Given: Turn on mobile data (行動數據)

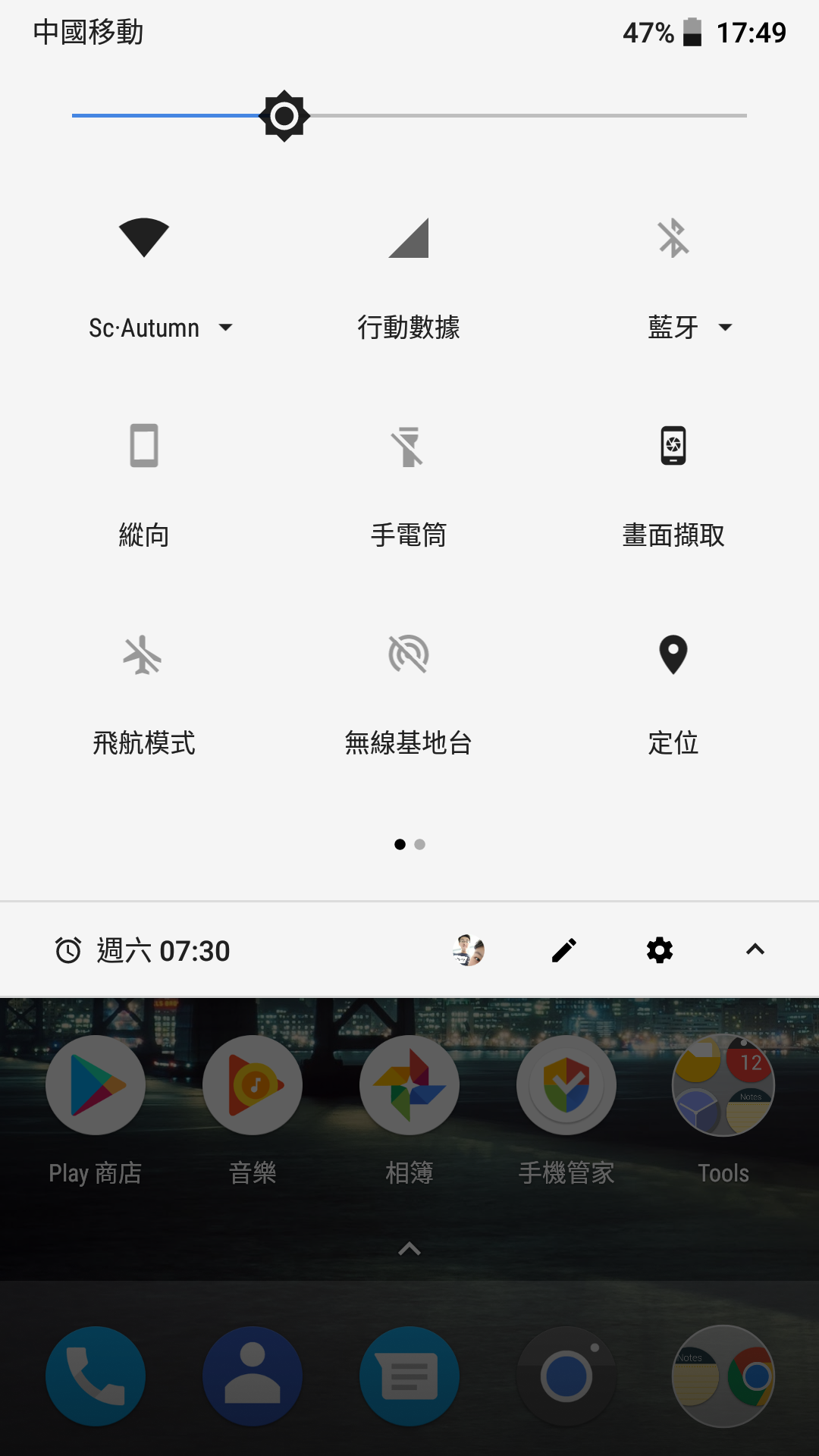Looking at the screenshot, I should (x=409, y=238).
